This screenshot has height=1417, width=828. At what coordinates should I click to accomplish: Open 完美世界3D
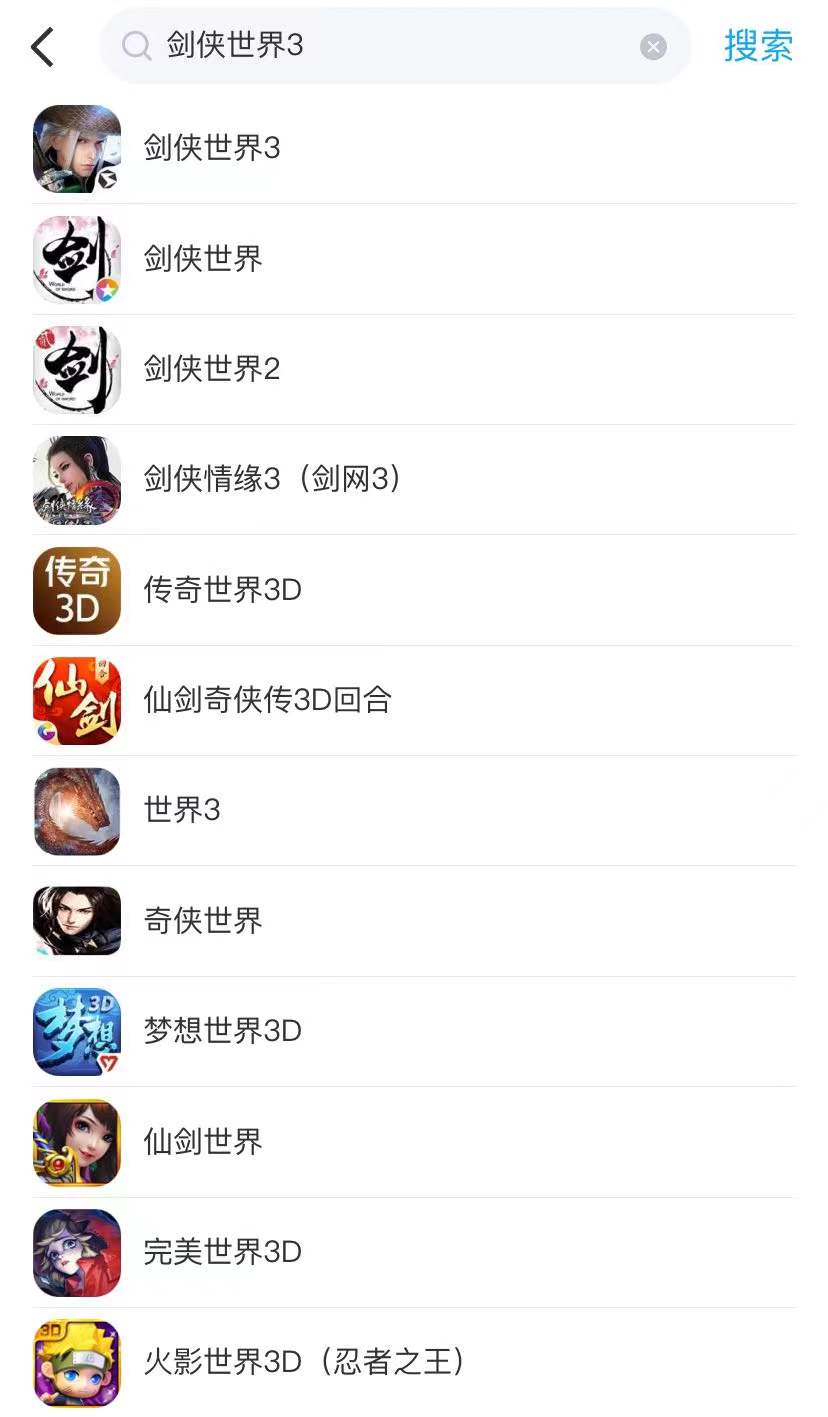222,1252
